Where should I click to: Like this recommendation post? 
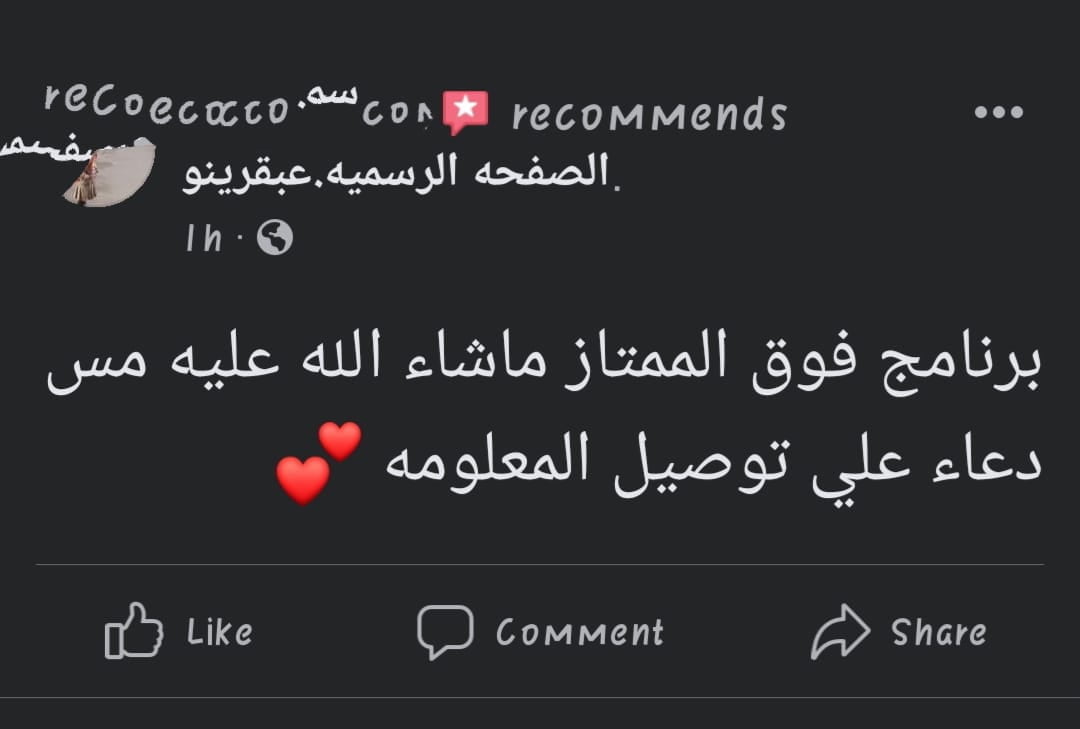coord(179,631)
